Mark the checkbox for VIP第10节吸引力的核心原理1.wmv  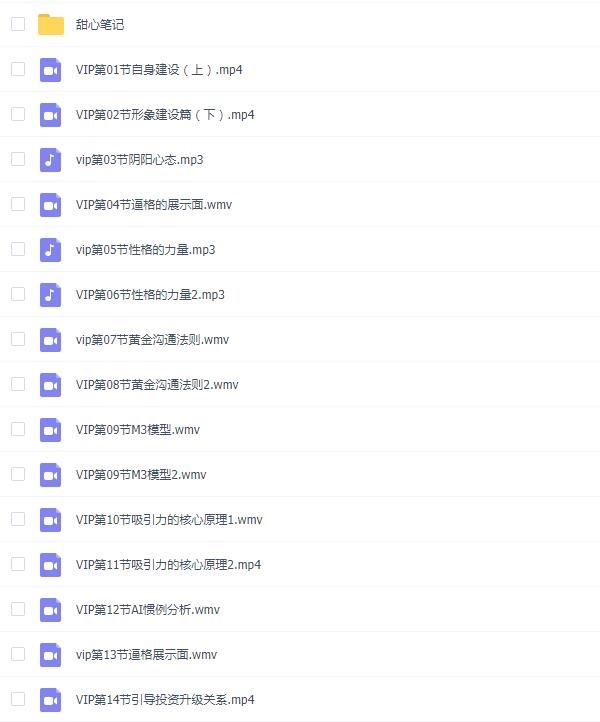coord(18,519)
